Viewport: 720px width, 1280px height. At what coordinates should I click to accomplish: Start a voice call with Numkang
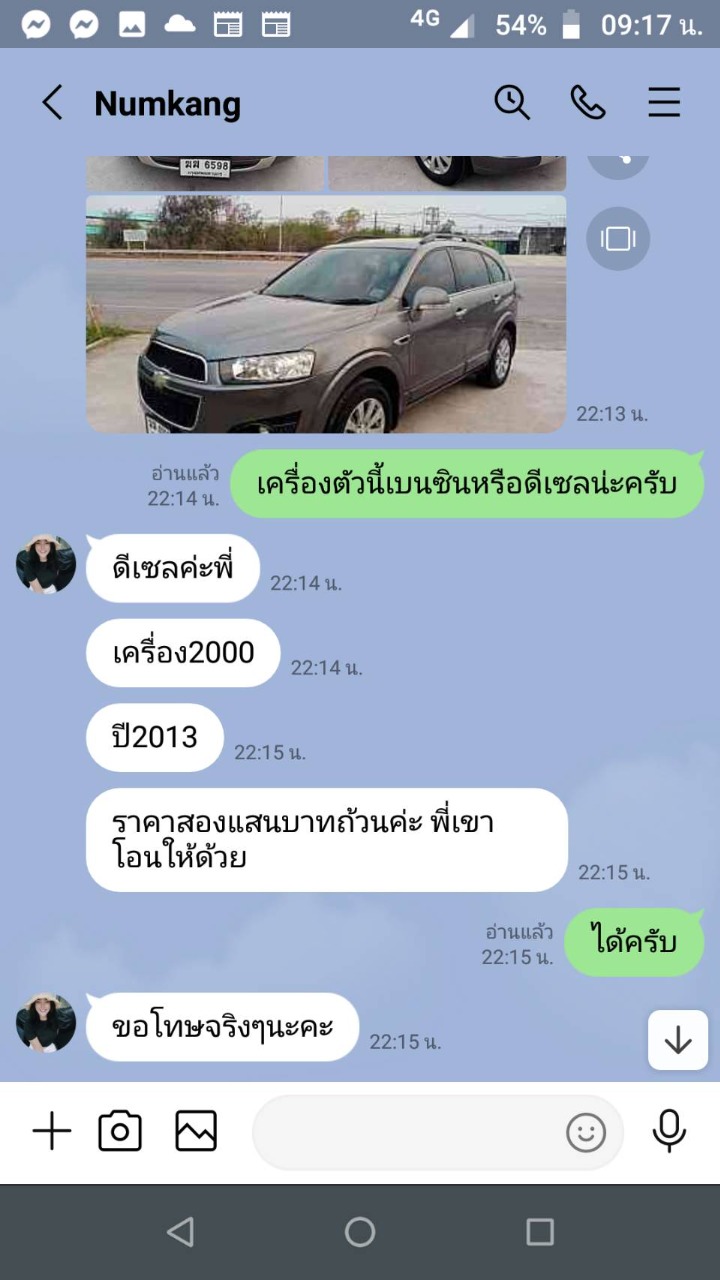588,102
